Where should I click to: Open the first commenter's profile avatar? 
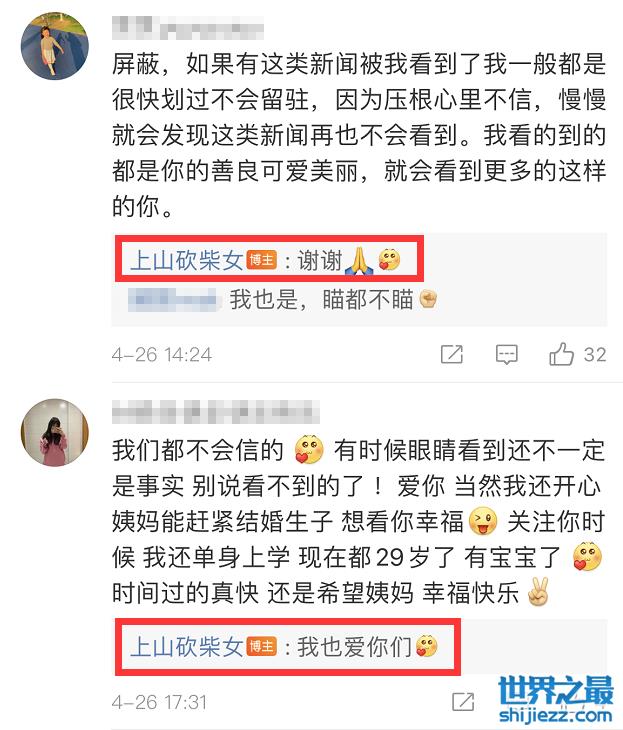[55, 45]
